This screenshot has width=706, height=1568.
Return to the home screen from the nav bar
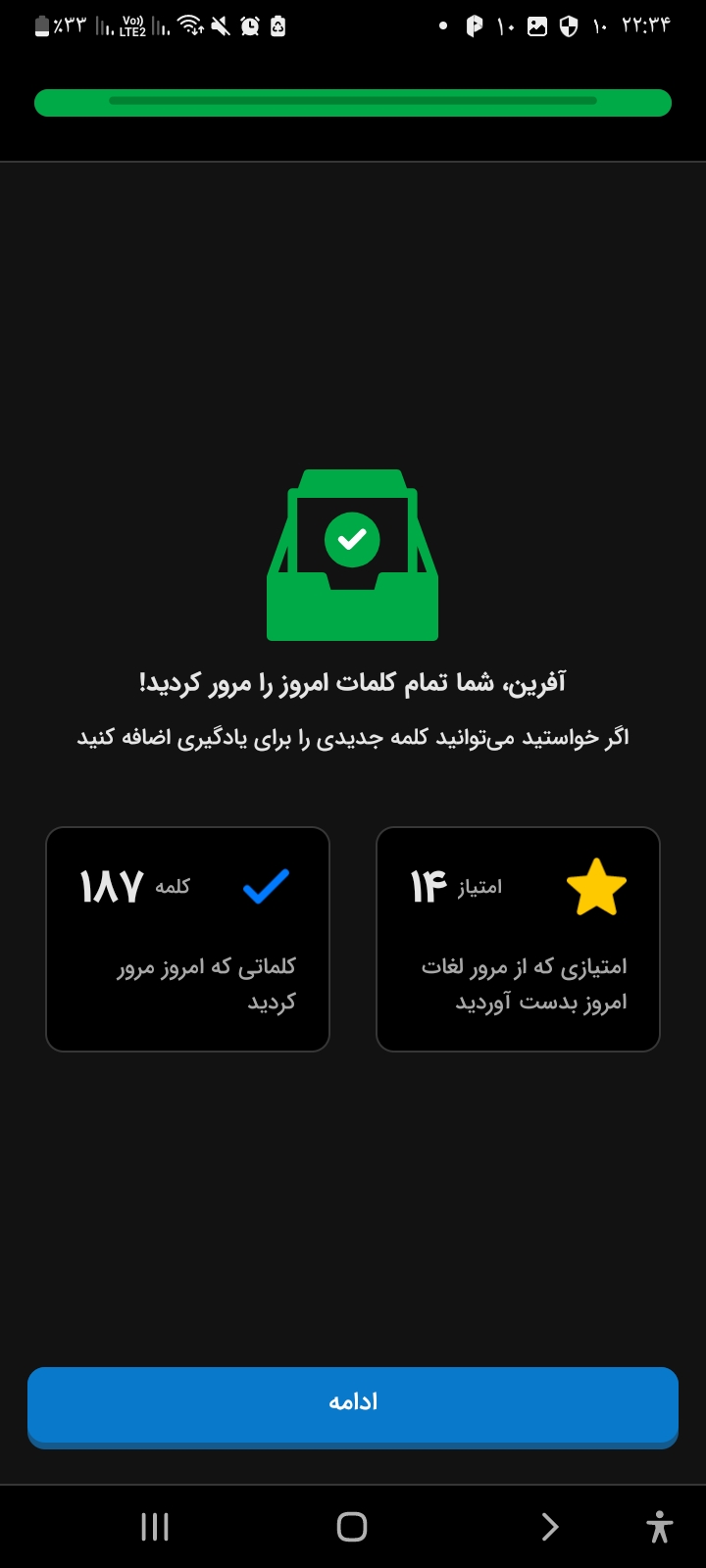coord(352,1527)
